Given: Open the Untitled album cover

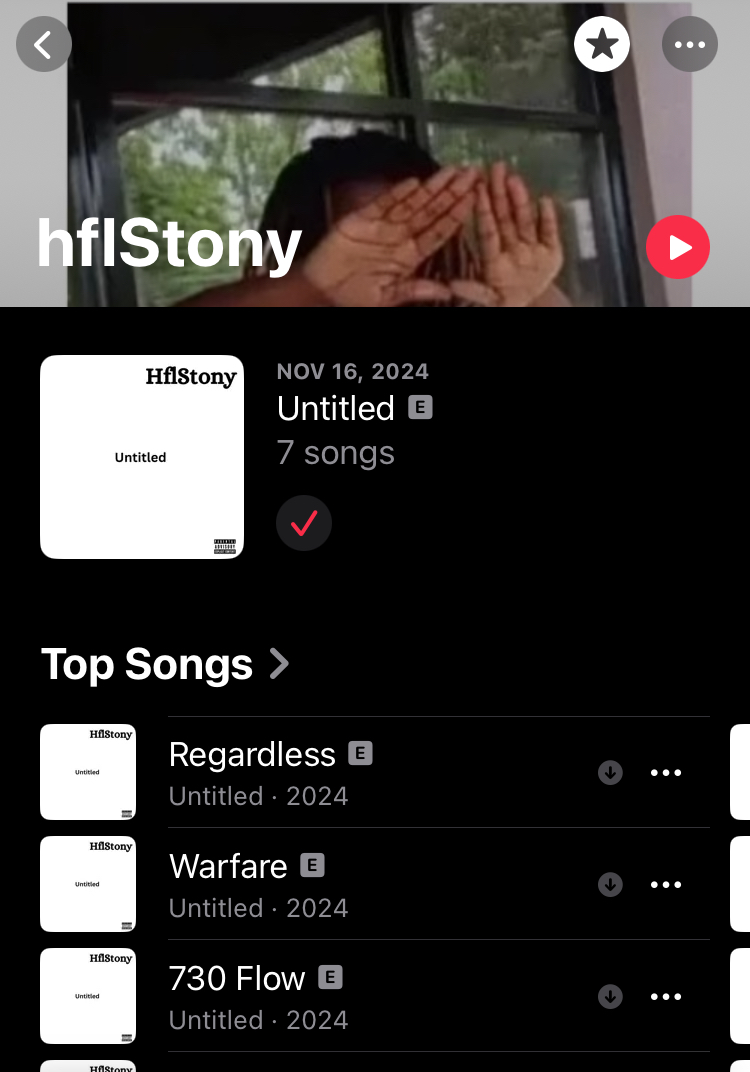Looking at the screenshot, I should coord(142,457).
